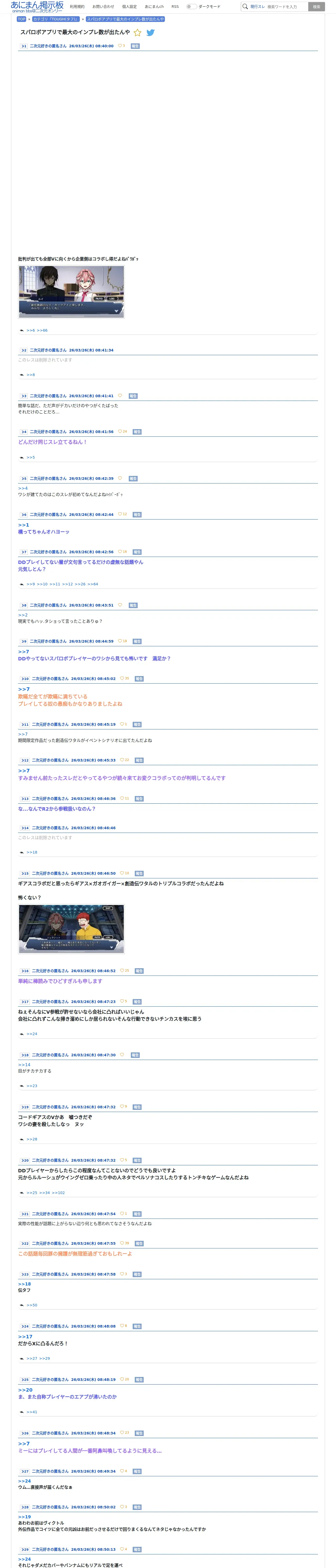Open the 利用規約 page

(x=77, y=7)
